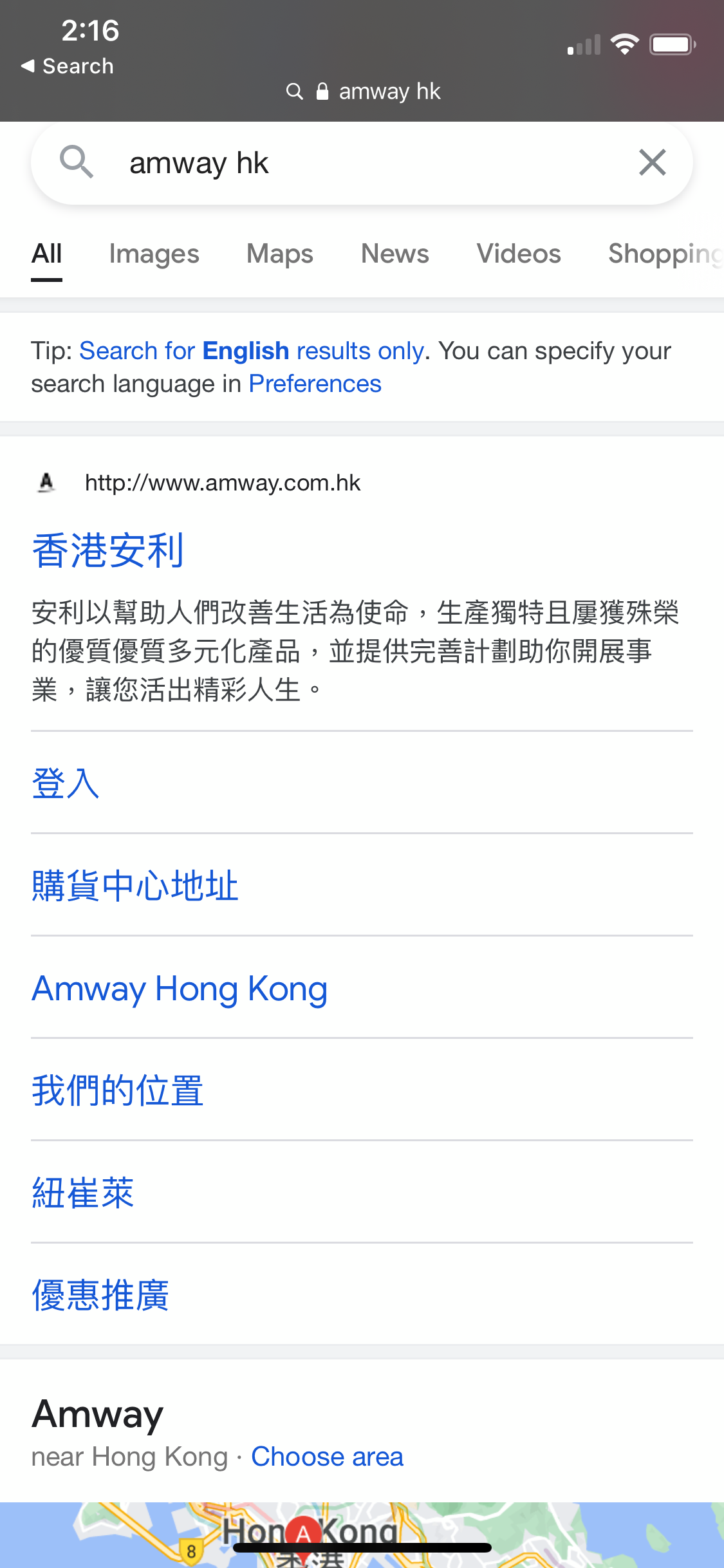Open the Amway Hong Kong sitelink

pos(180,989)
